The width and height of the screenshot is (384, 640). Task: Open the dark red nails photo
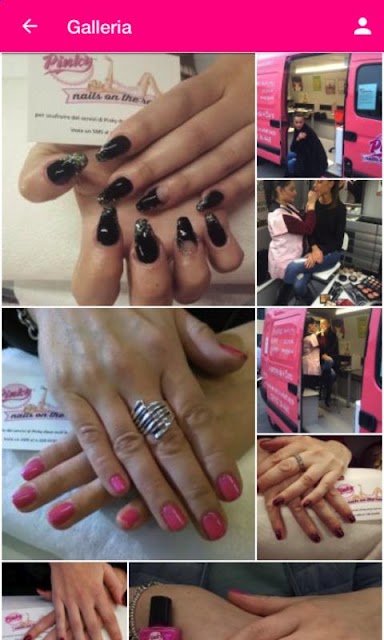tap(320, 498)
